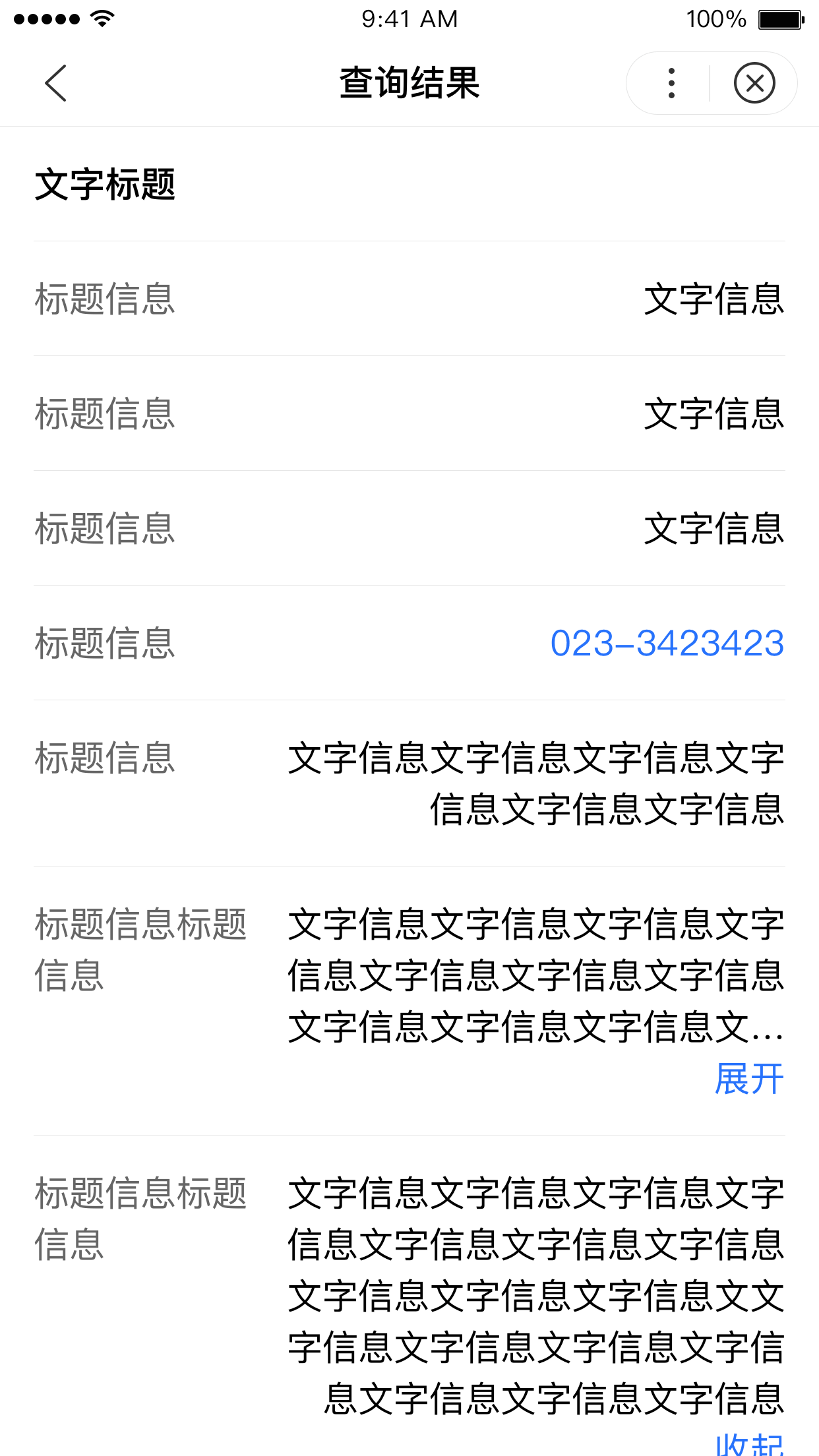Go back from the 查询结果 page
Viewport: 819px width, 1456px height.
point(55,83)
